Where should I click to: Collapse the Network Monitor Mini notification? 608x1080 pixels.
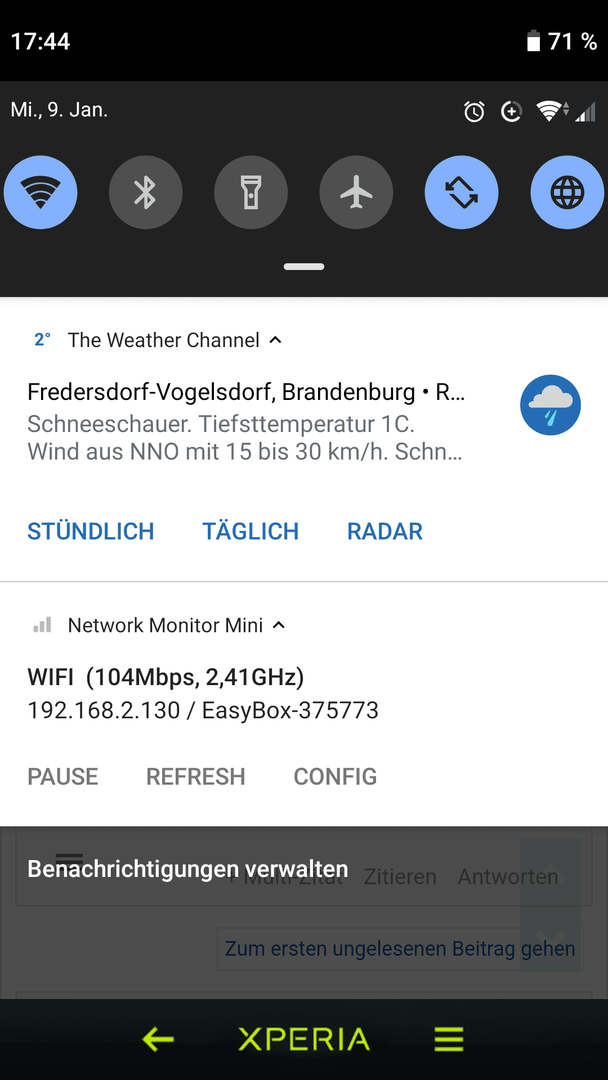pyautogui.click(x=278, y=625)
